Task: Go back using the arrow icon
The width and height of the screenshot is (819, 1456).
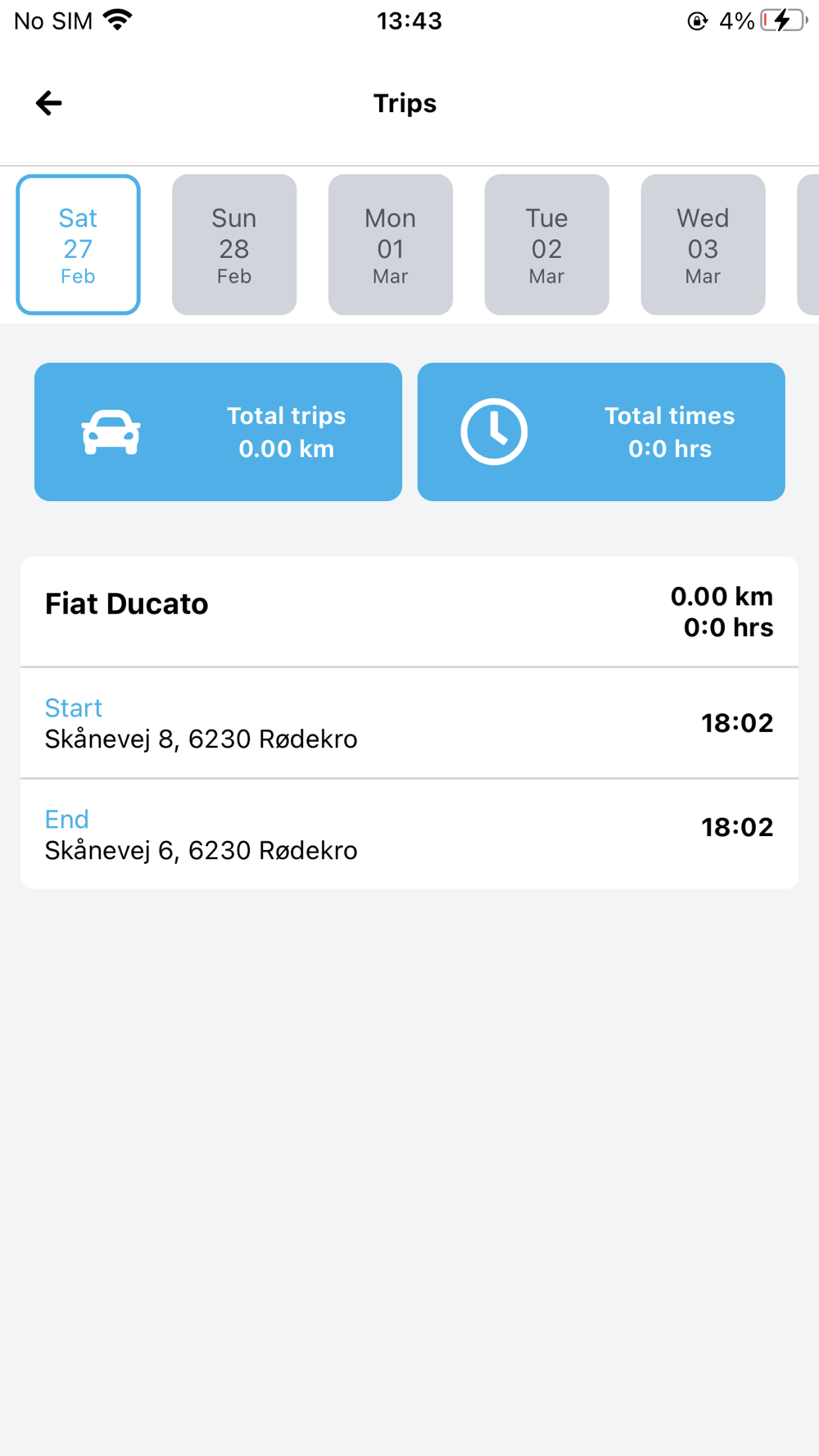Action: click(x=49, y=103)
